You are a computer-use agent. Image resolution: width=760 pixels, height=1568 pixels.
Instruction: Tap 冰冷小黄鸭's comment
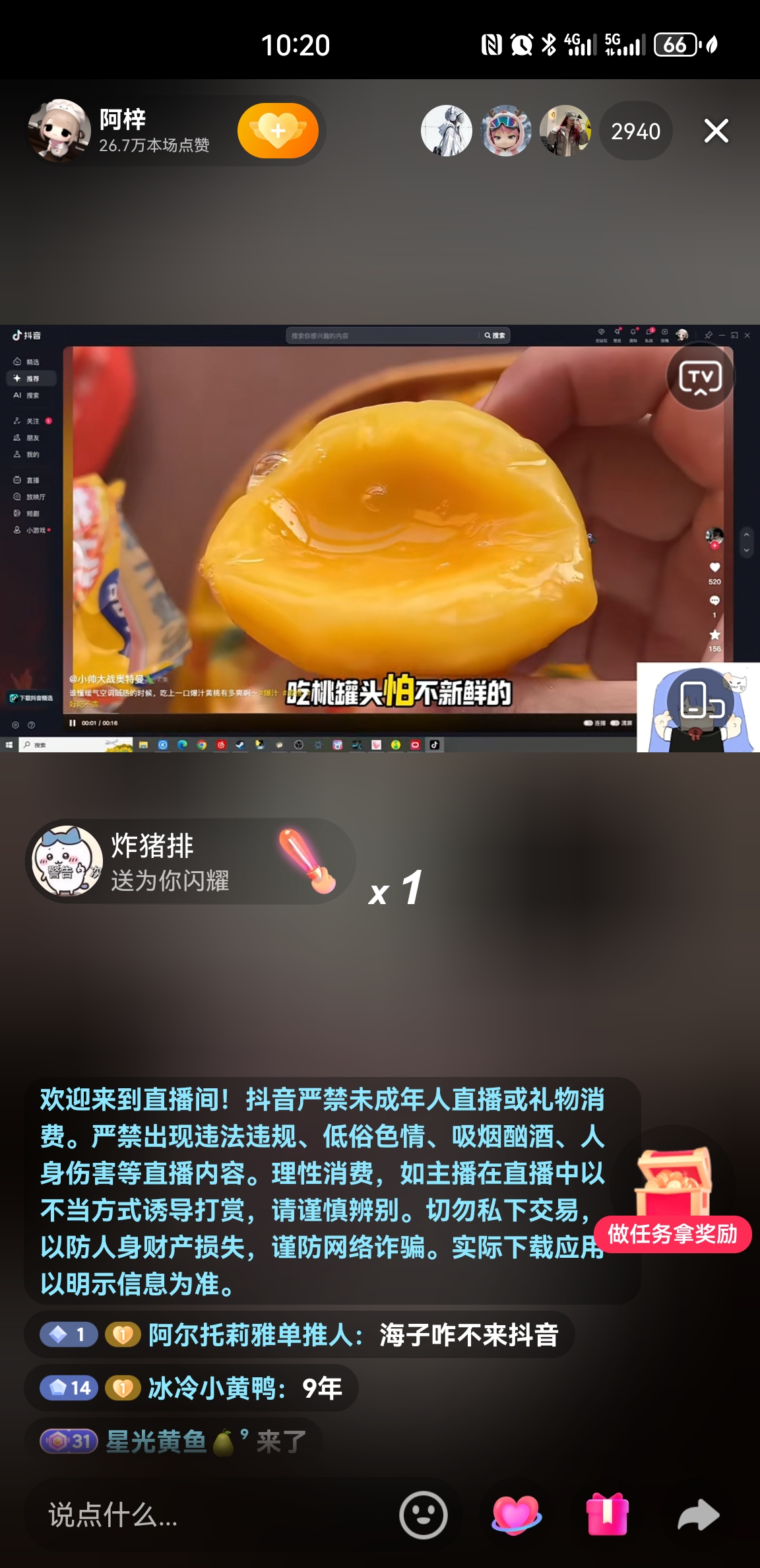coord(191,1388)
